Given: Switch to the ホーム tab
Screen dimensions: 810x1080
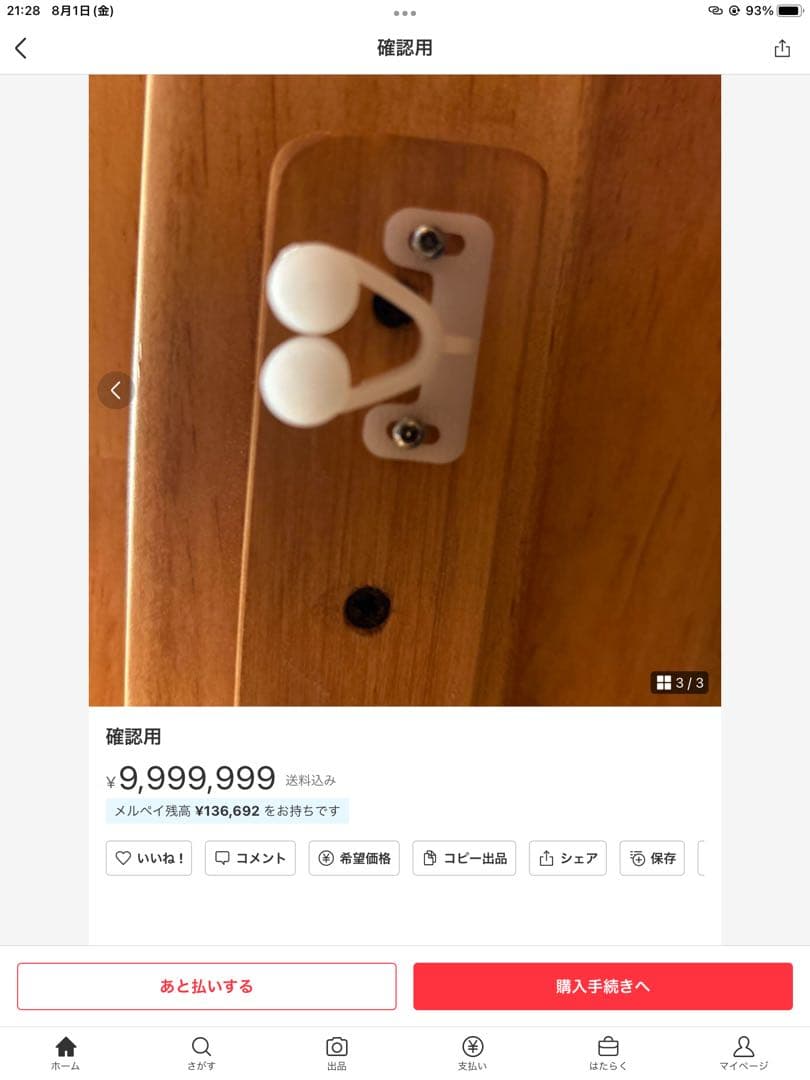Looking at the screenshot, I should tap(66, 1052).
